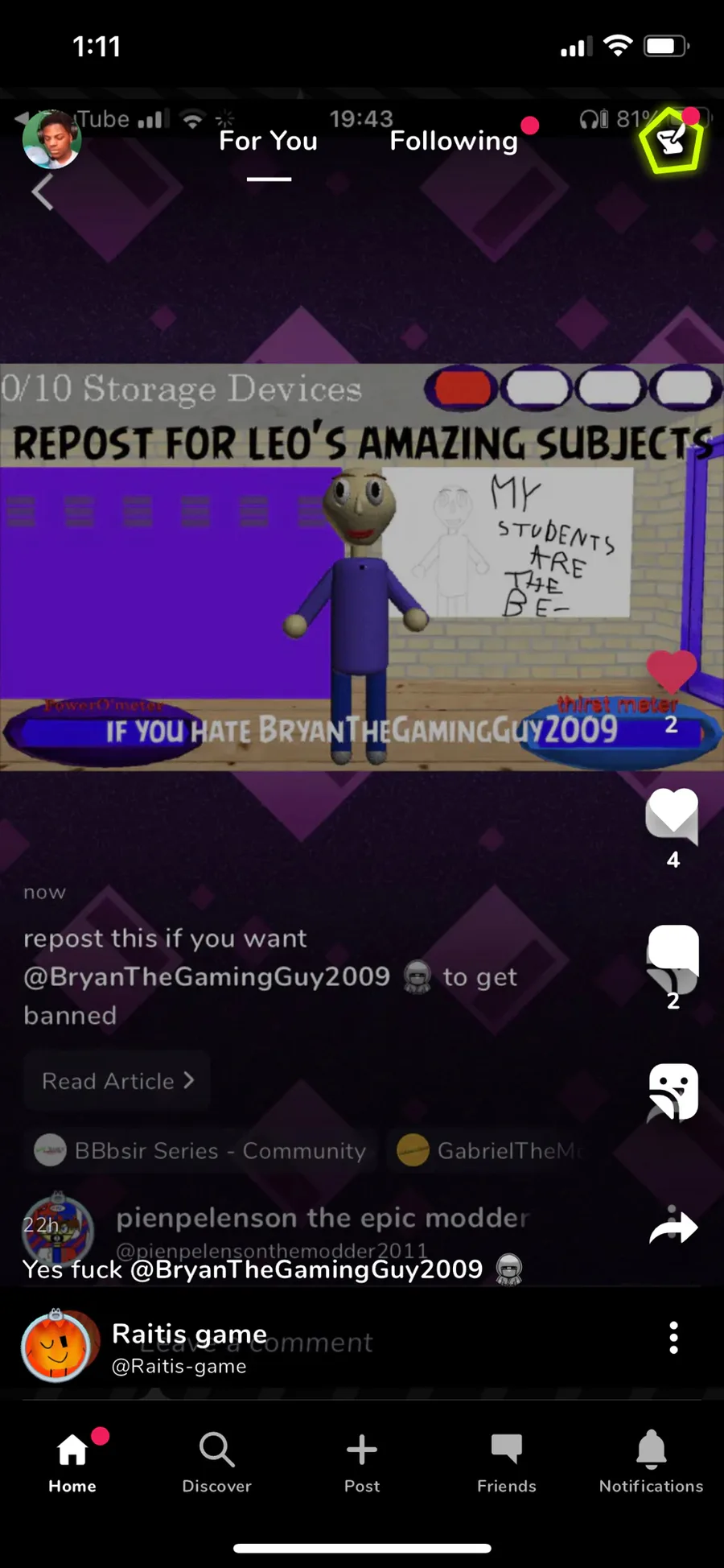
Task: Open the Read Article button
Action: 117,1081
